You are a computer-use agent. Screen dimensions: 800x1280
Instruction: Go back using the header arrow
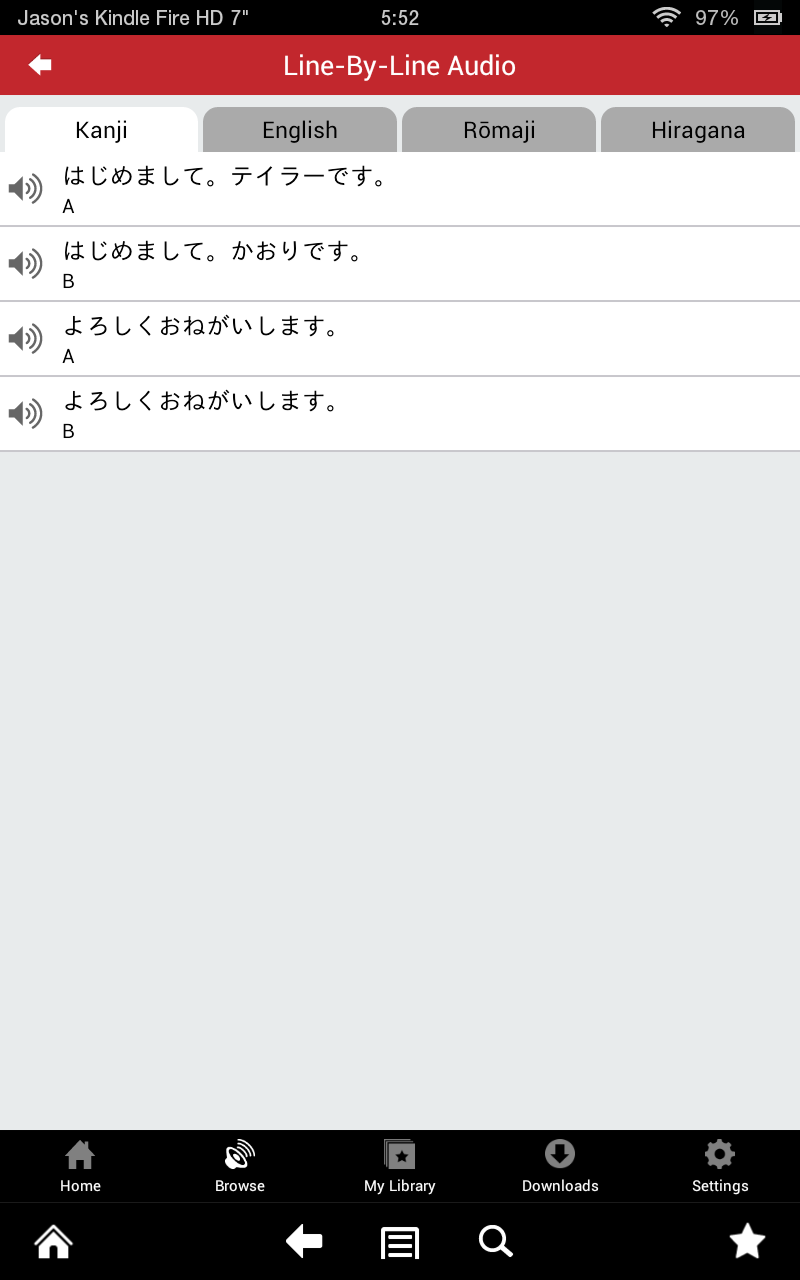click(40, 66)
